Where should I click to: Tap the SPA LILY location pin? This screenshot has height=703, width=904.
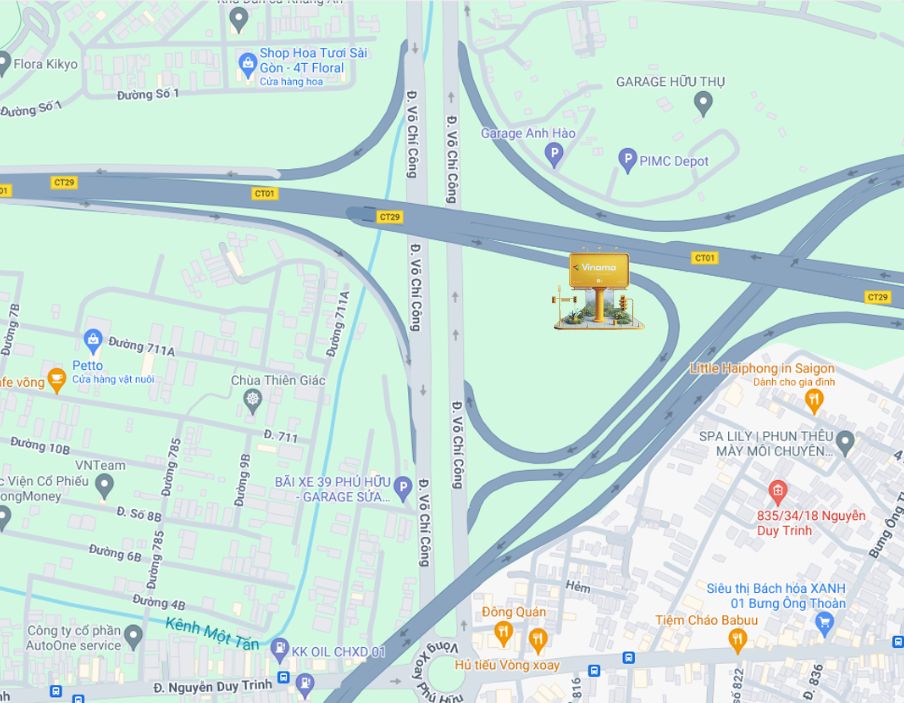pos(845,441)
